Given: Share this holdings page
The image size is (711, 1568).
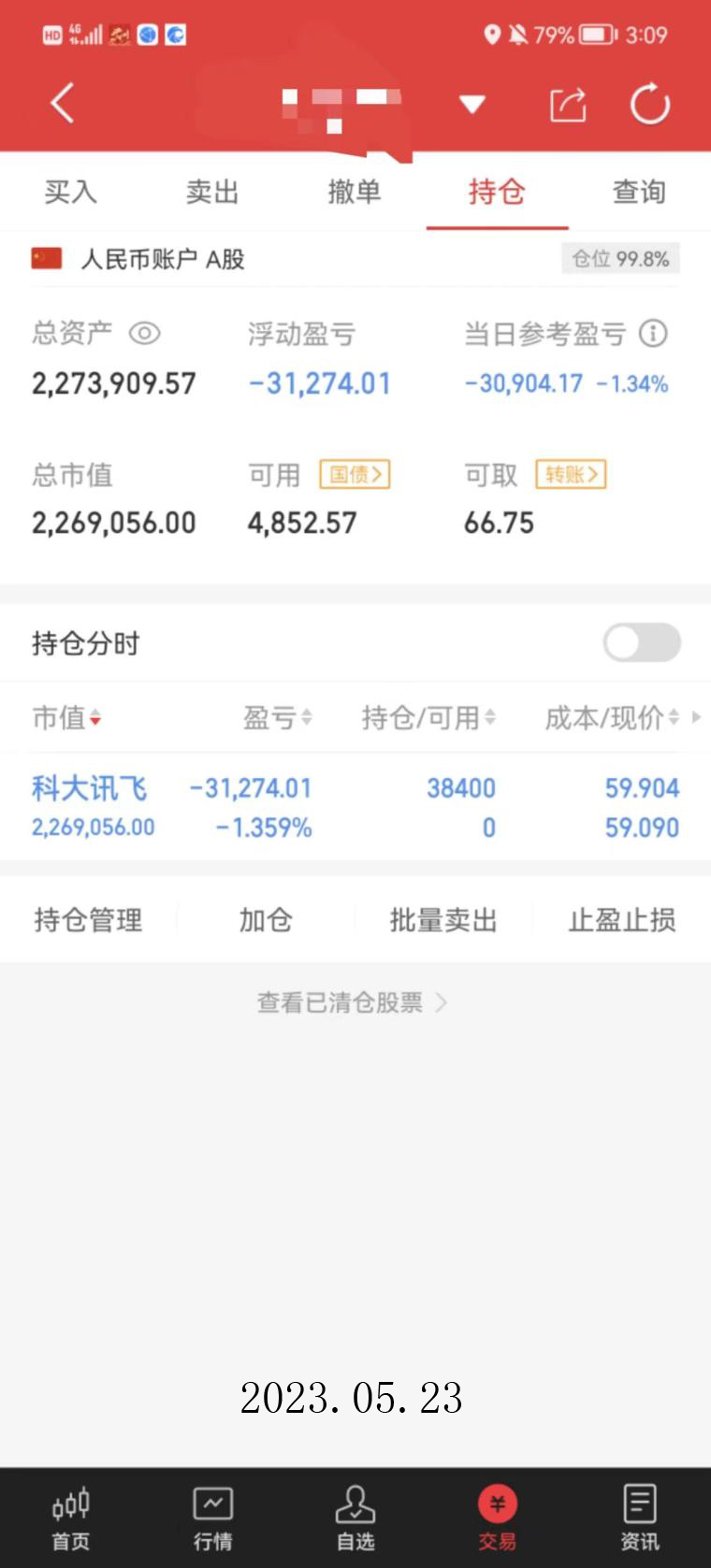Looking at the screenshot, I should click(567, 104).
